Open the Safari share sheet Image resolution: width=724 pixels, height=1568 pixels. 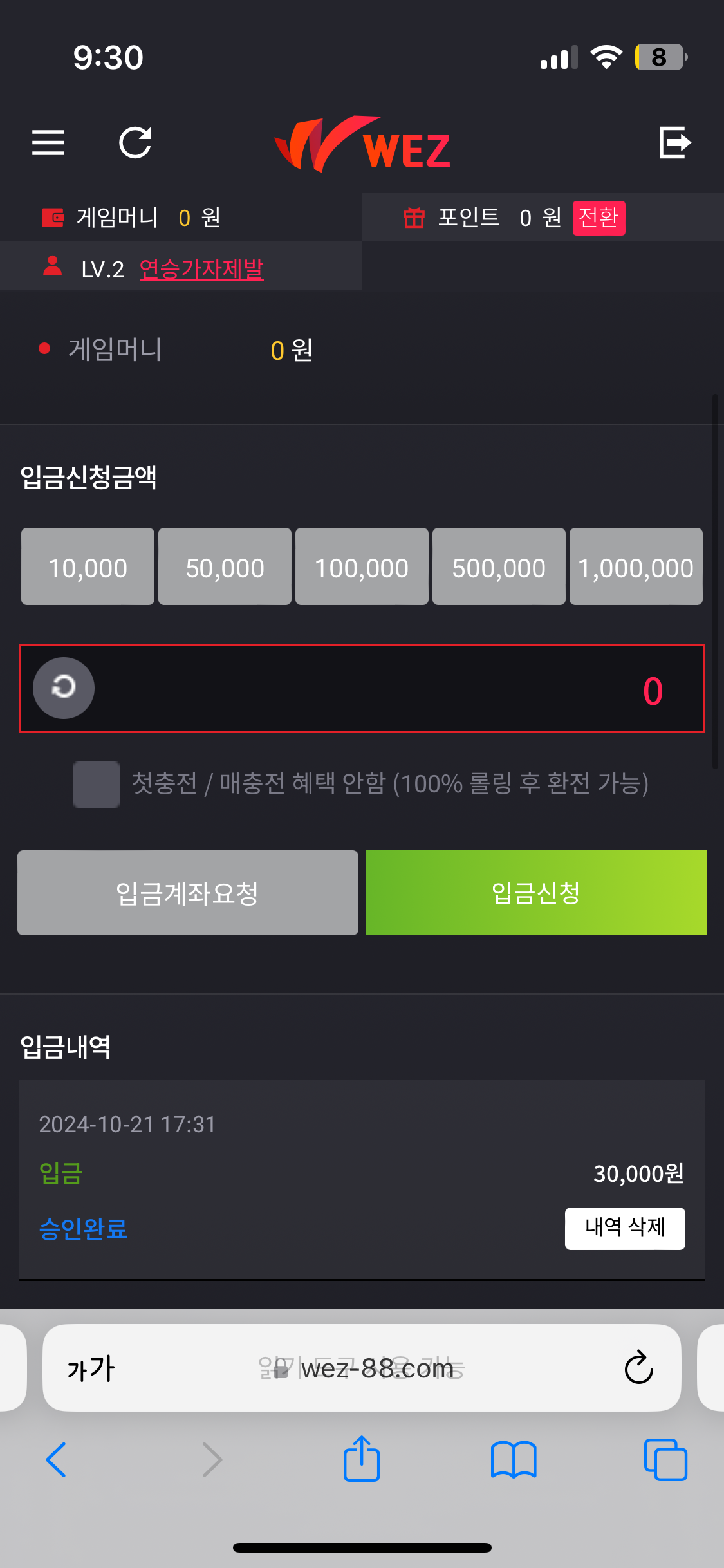tap(362, 1459)
